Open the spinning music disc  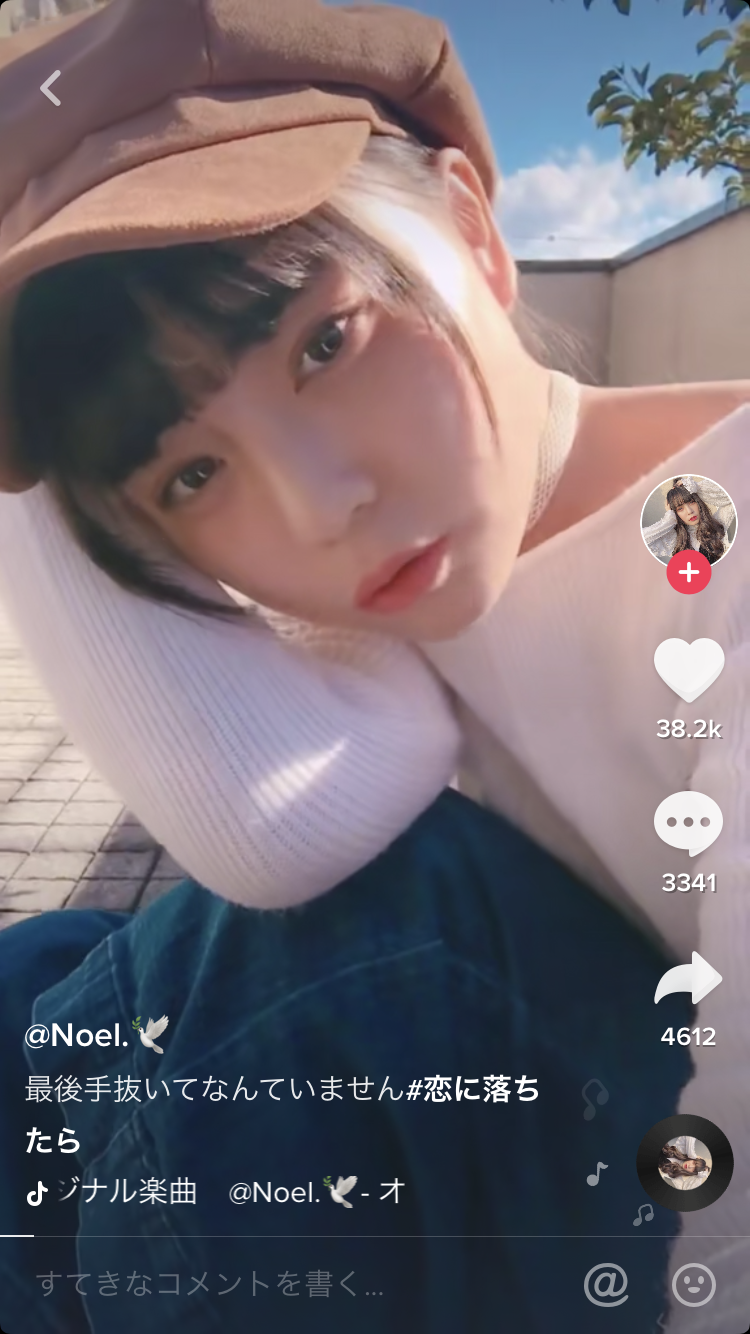click(x=685, y=1163)
